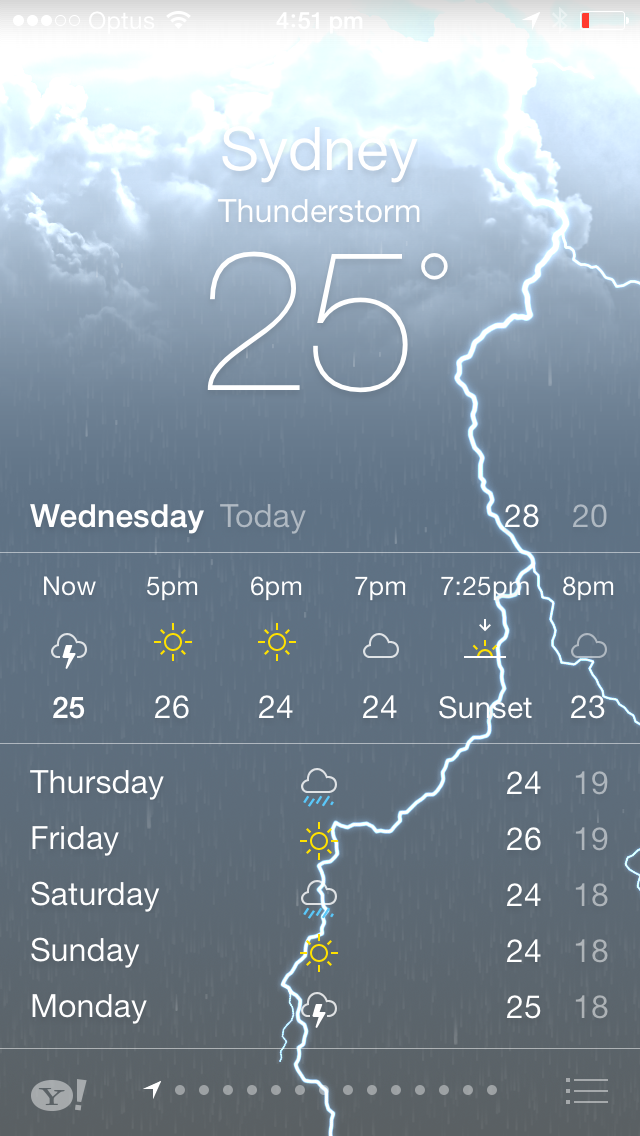
Task: Open the city list icon
Action: tap(586, 1090)
